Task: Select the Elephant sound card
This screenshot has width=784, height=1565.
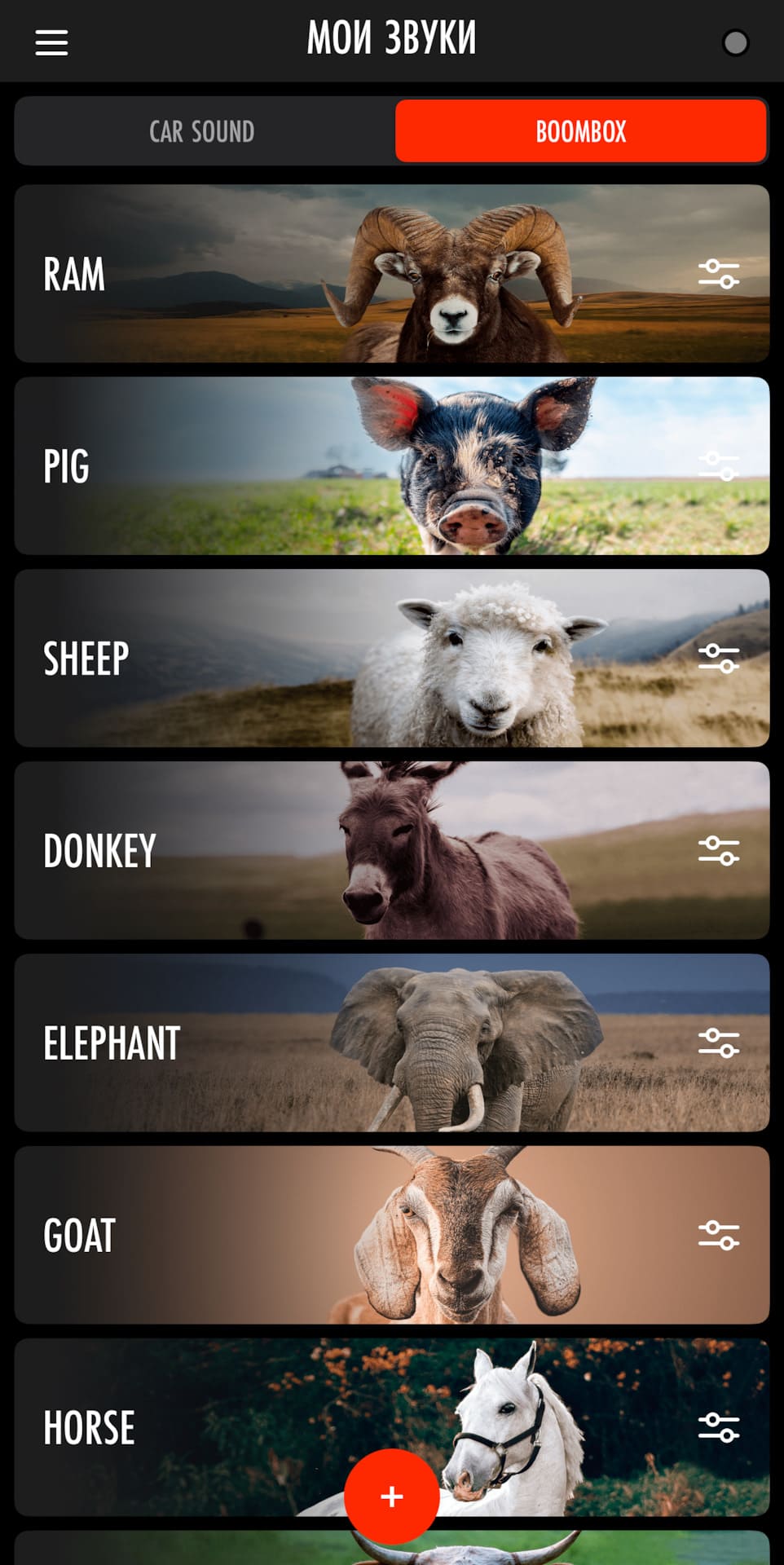Action: (326, 1043)
